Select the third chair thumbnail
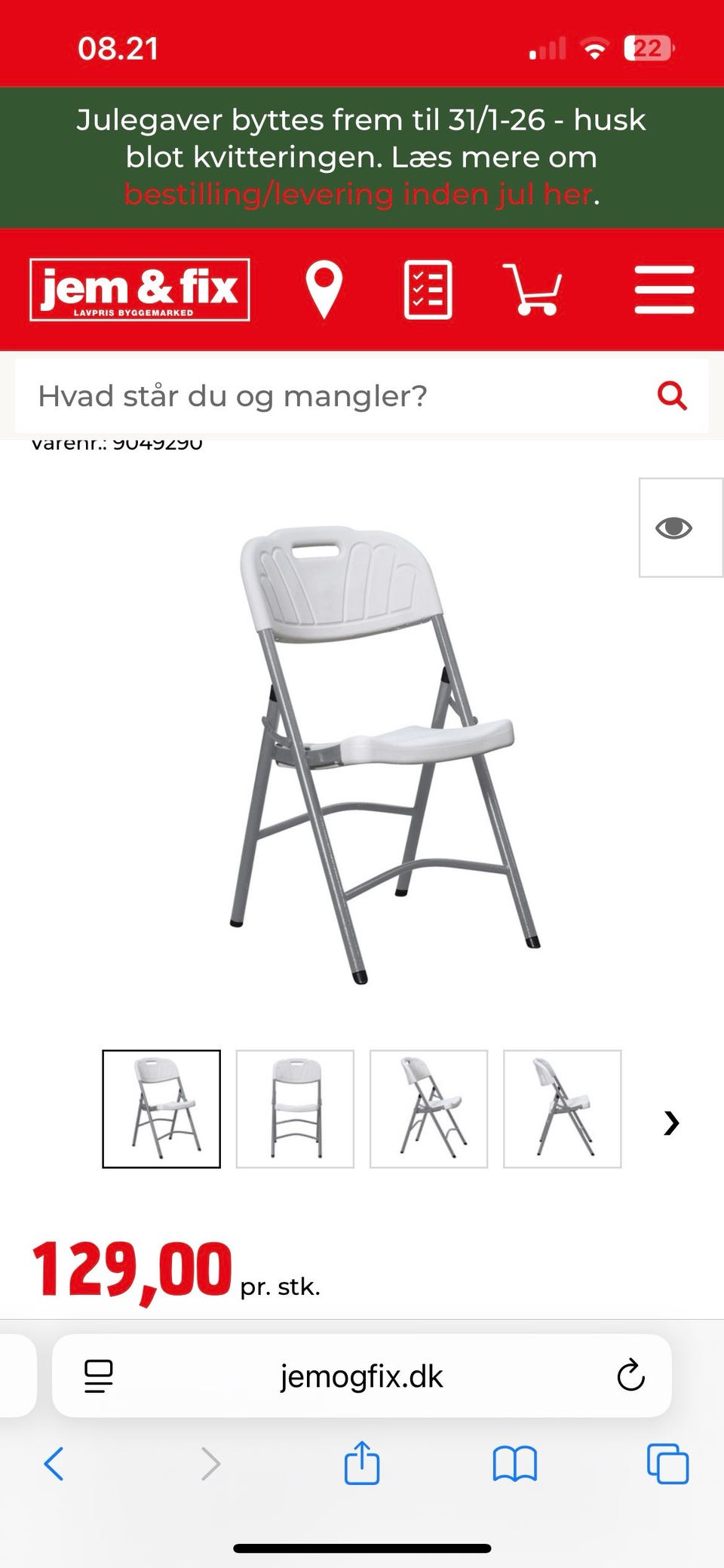 pyautogui.click(x=428, y=1108)
